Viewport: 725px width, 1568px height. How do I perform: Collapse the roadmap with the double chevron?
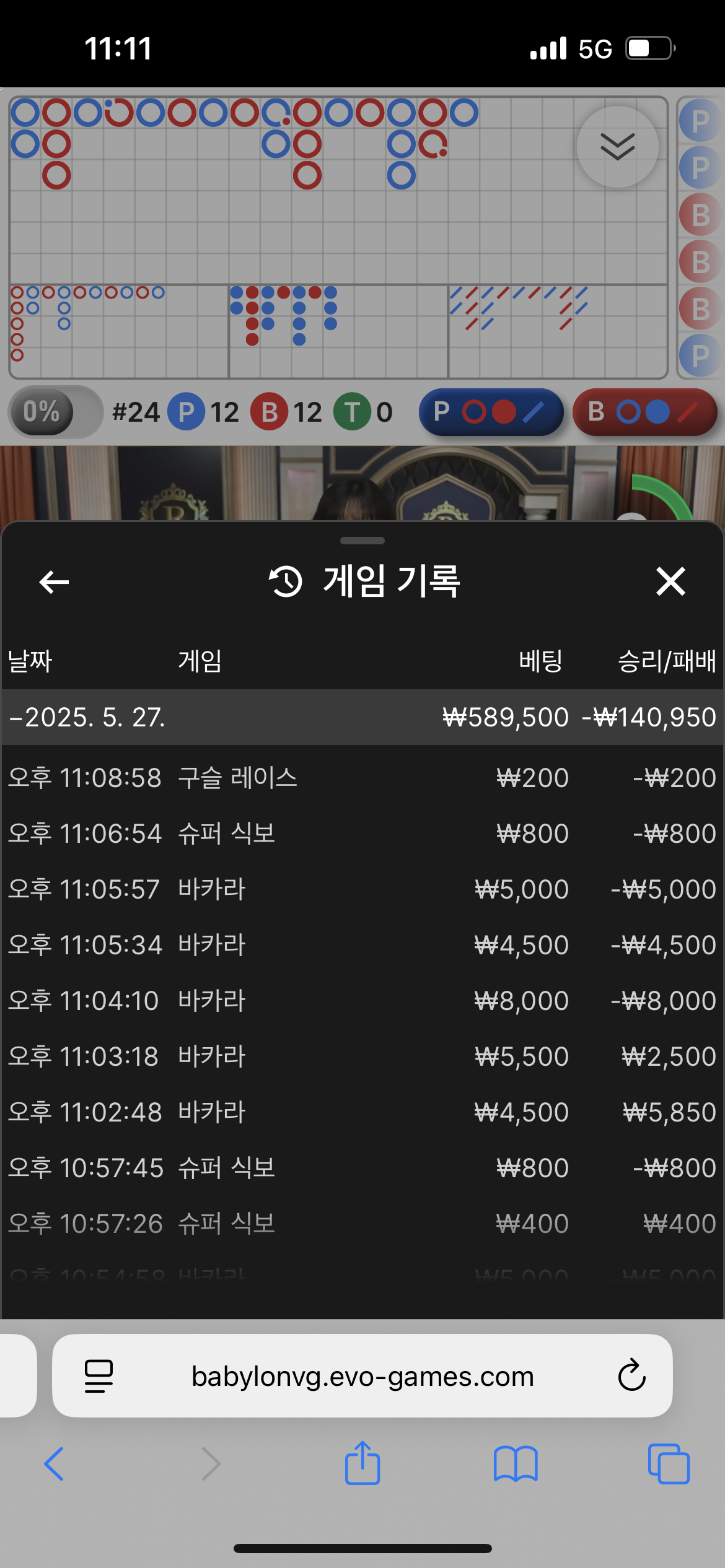pos(617,147)
